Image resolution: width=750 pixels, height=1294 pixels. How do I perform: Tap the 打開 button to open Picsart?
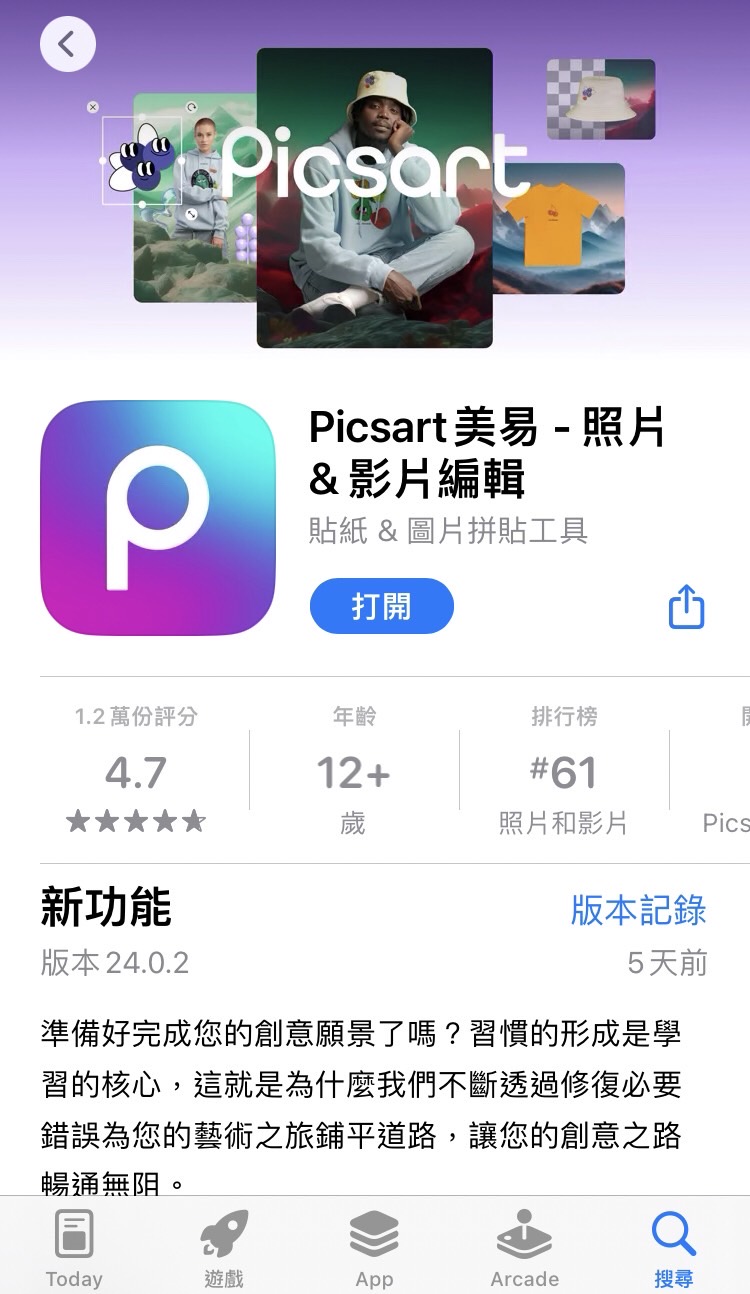click(x=381, y=606)
